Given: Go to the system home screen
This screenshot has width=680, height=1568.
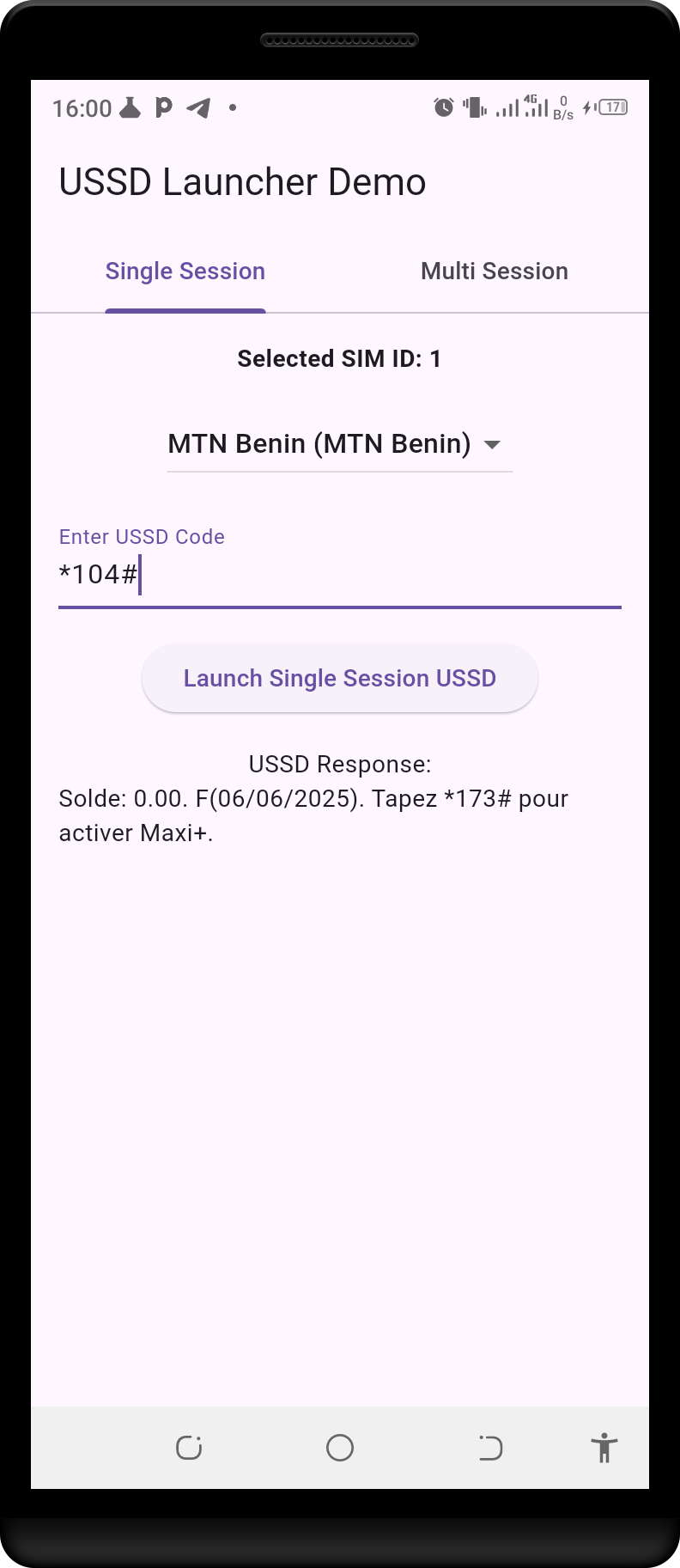Looking at the screenshot, I should point(340,1448).
